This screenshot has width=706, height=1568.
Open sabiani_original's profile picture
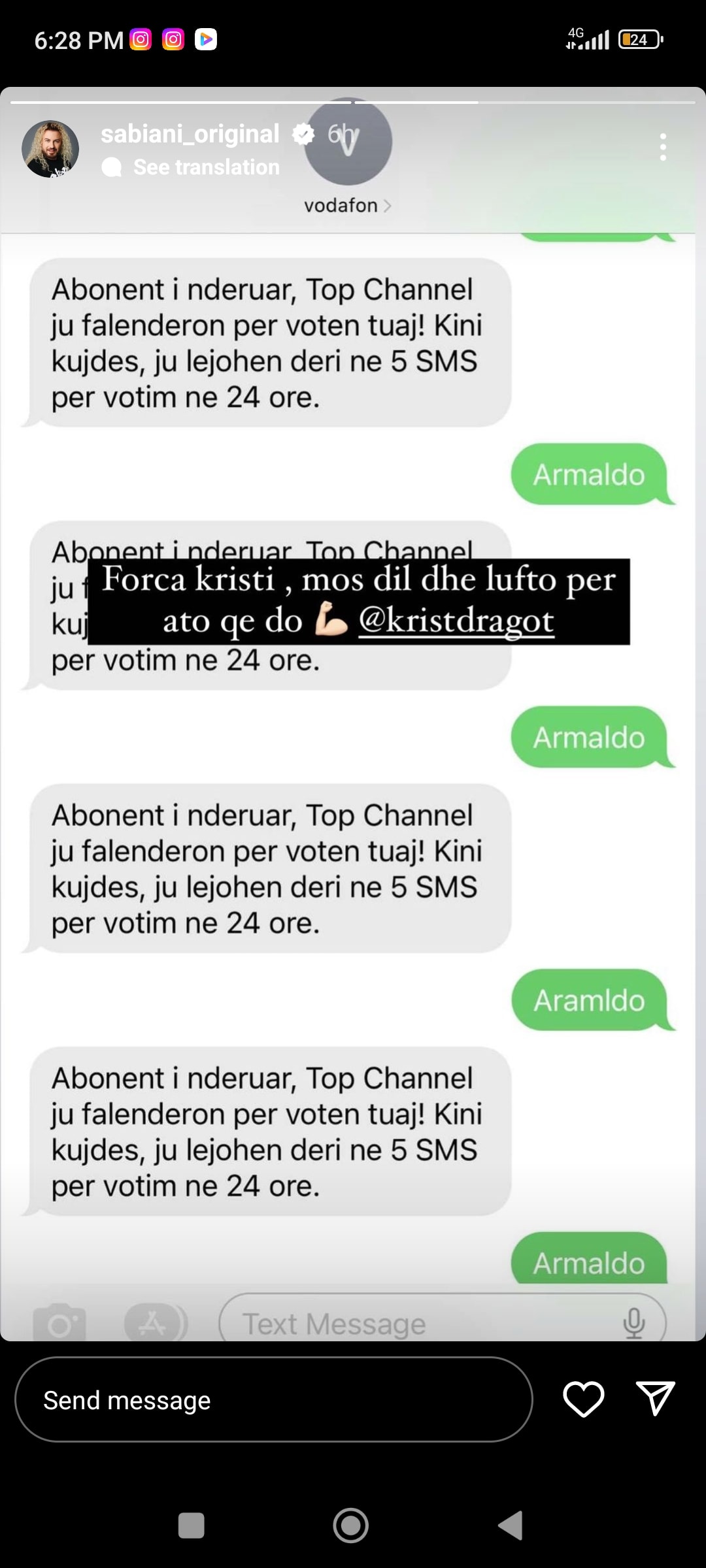tap(50, 149)
